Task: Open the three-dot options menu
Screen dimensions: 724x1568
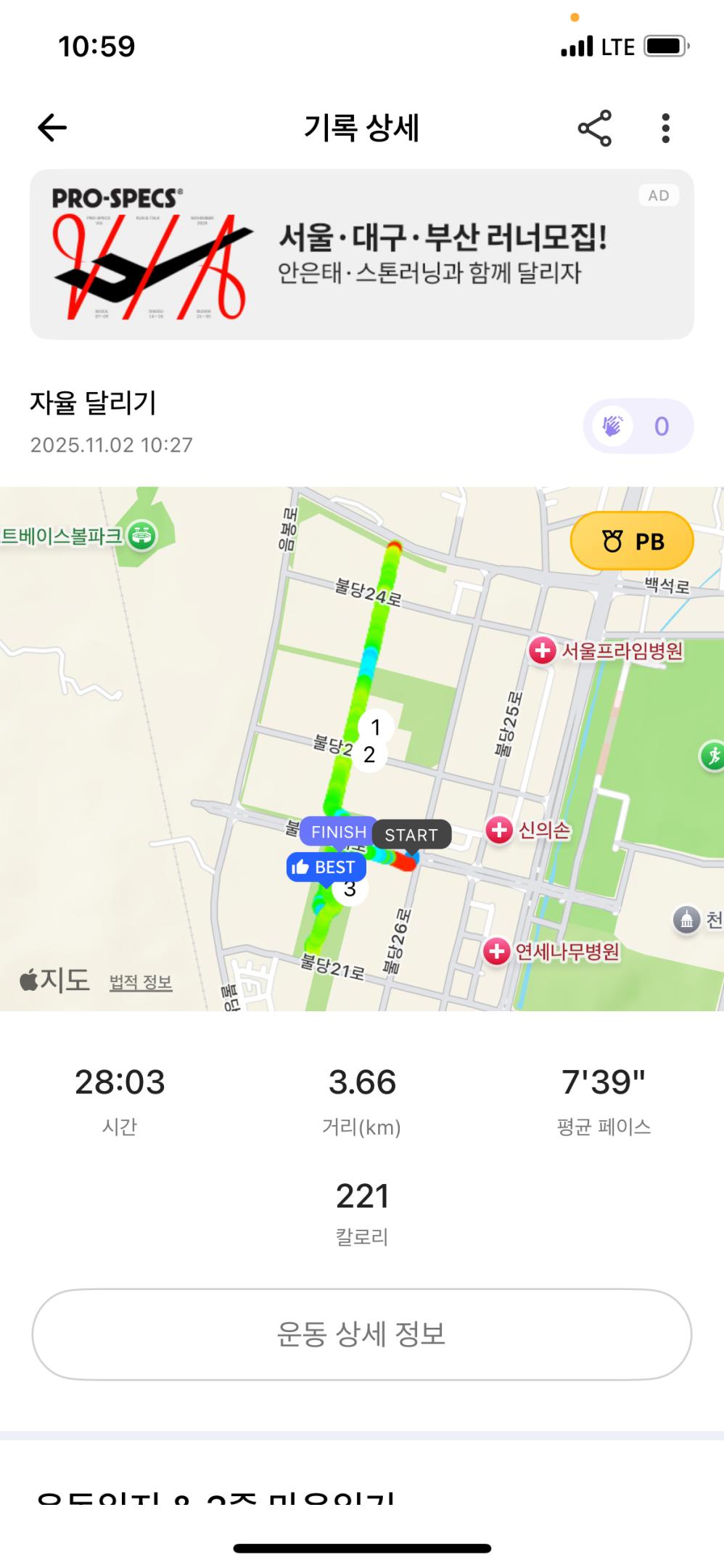Action: point(665,128)
